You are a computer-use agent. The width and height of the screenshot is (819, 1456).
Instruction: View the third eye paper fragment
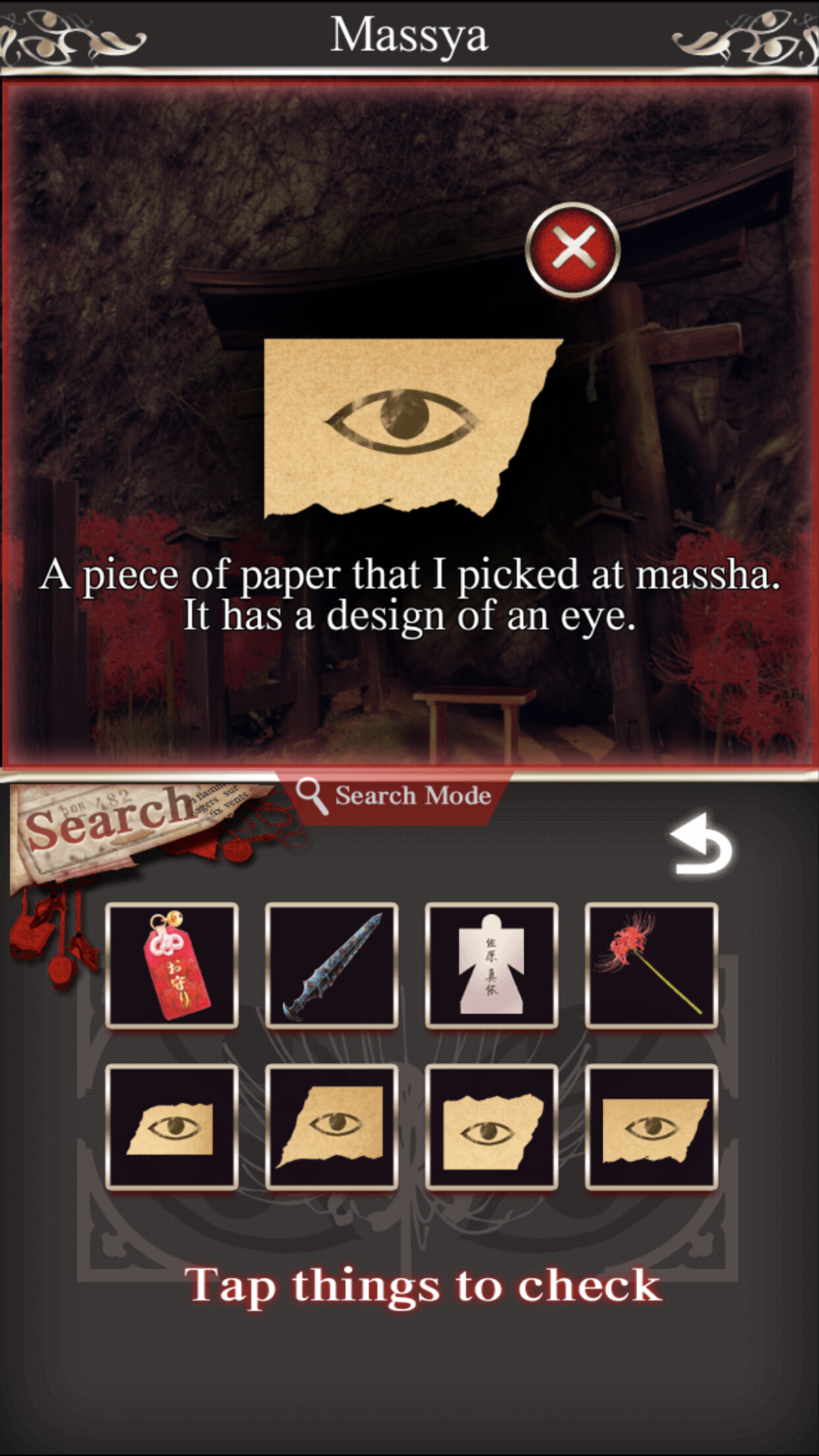coord(491,1127)
